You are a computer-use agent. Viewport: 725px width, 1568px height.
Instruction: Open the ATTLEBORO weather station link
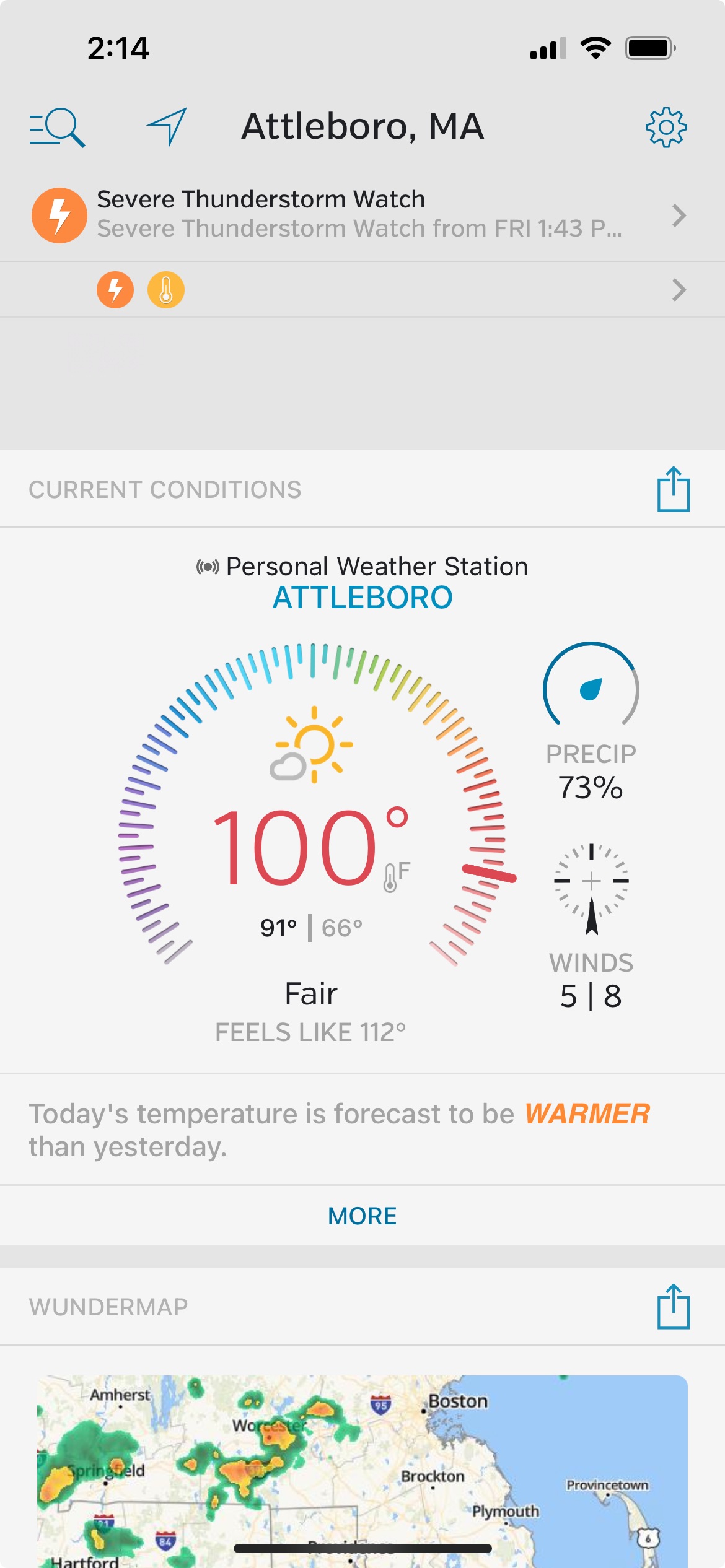point(362,598)
